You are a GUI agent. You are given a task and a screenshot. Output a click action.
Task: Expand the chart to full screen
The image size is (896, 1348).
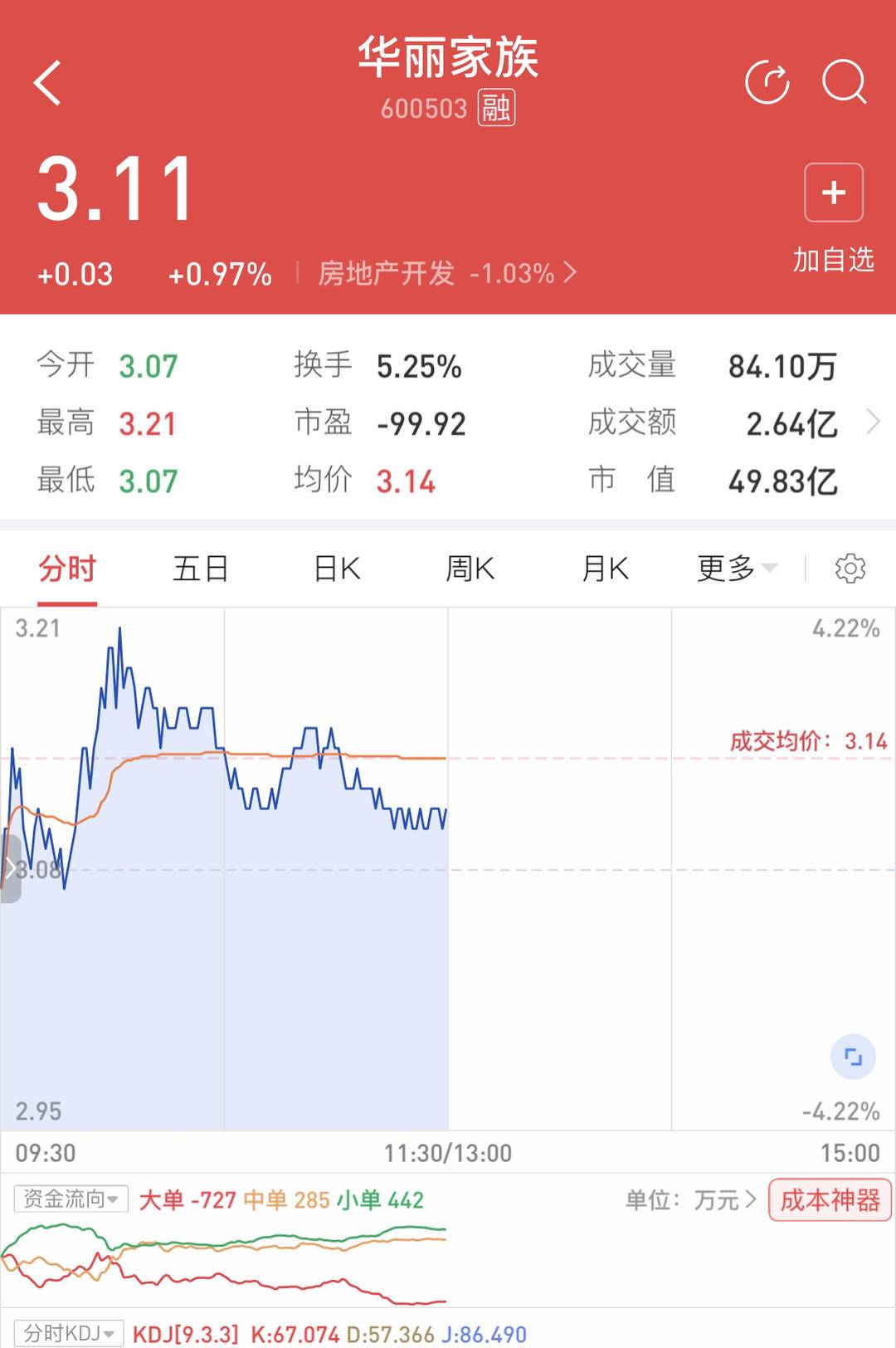pyautogui.click(x=853, y=1057)
